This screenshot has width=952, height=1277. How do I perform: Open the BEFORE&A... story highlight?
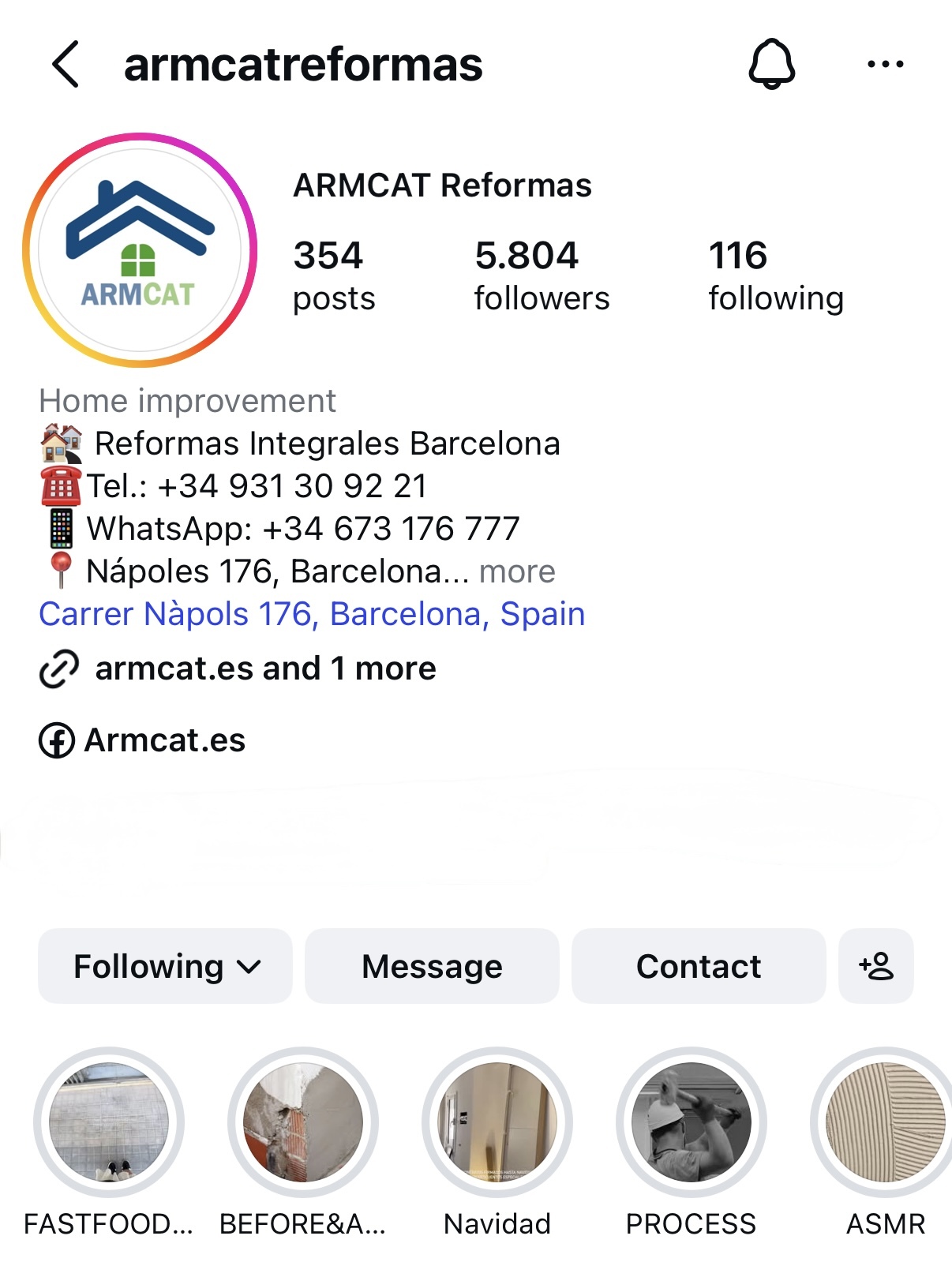click(x=303, y=1122)
